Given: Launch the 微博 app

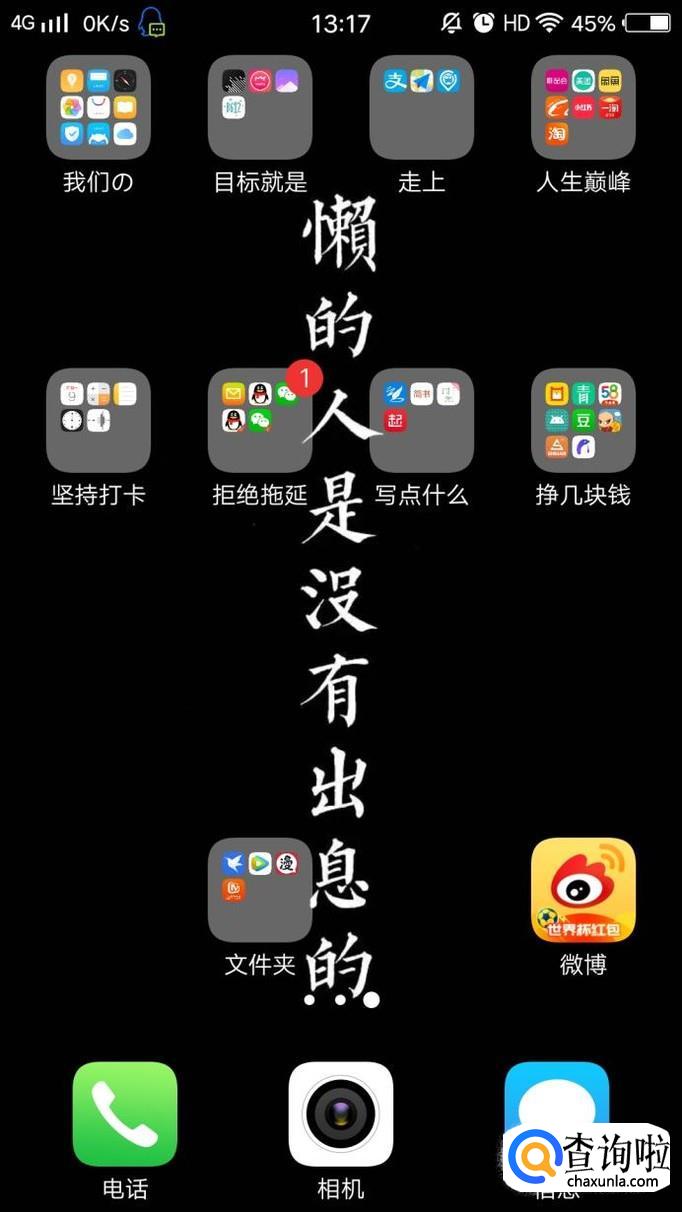Looking at the screenshot, I should coord(583,890).
